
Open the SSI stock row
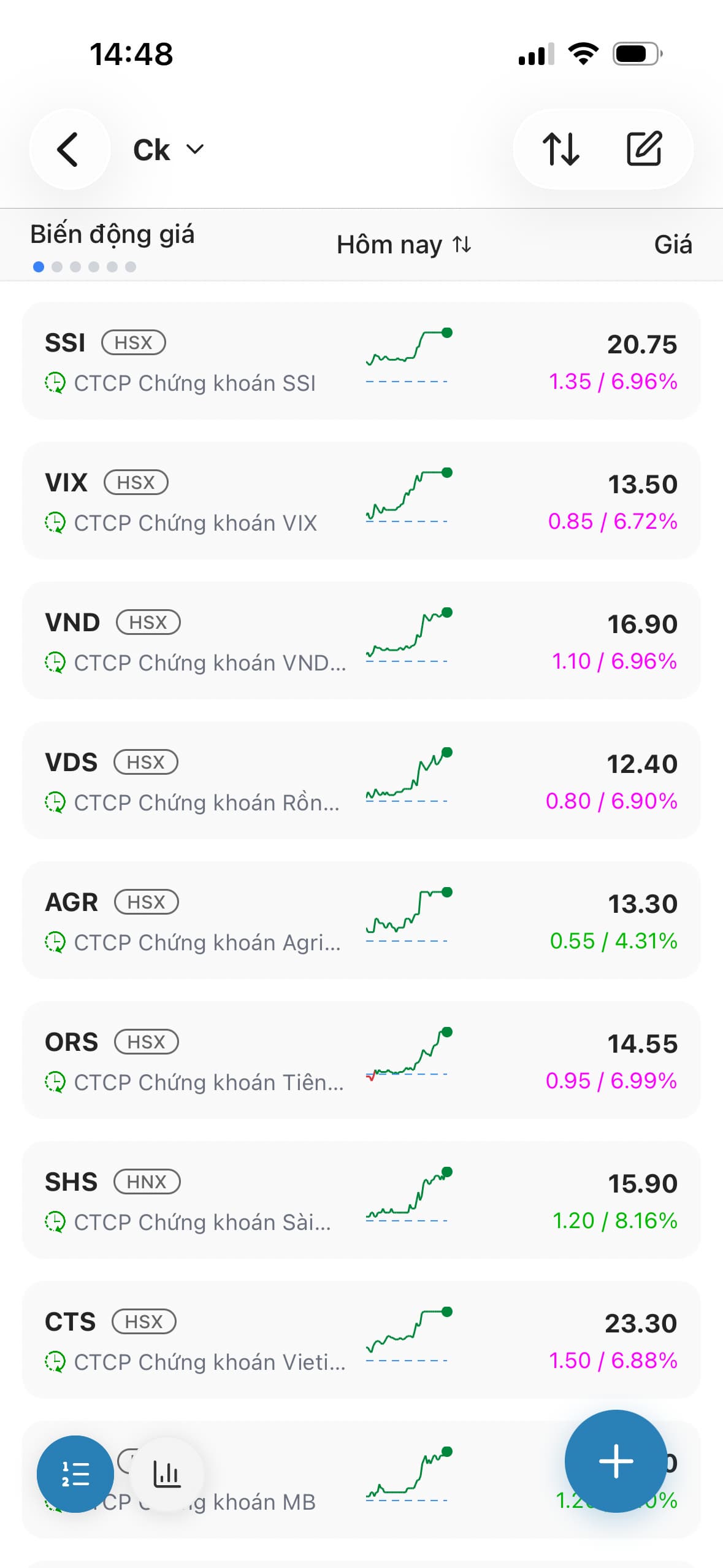[x=361, y=361]
